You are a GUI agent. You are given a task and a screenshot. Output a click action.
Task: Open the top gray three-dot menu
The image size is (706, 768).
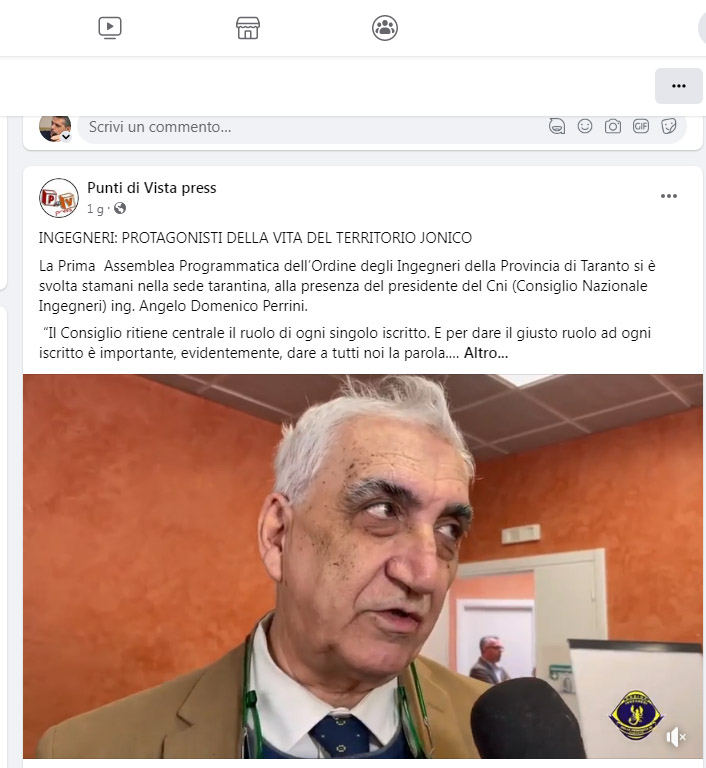click(x=679, y=86)
